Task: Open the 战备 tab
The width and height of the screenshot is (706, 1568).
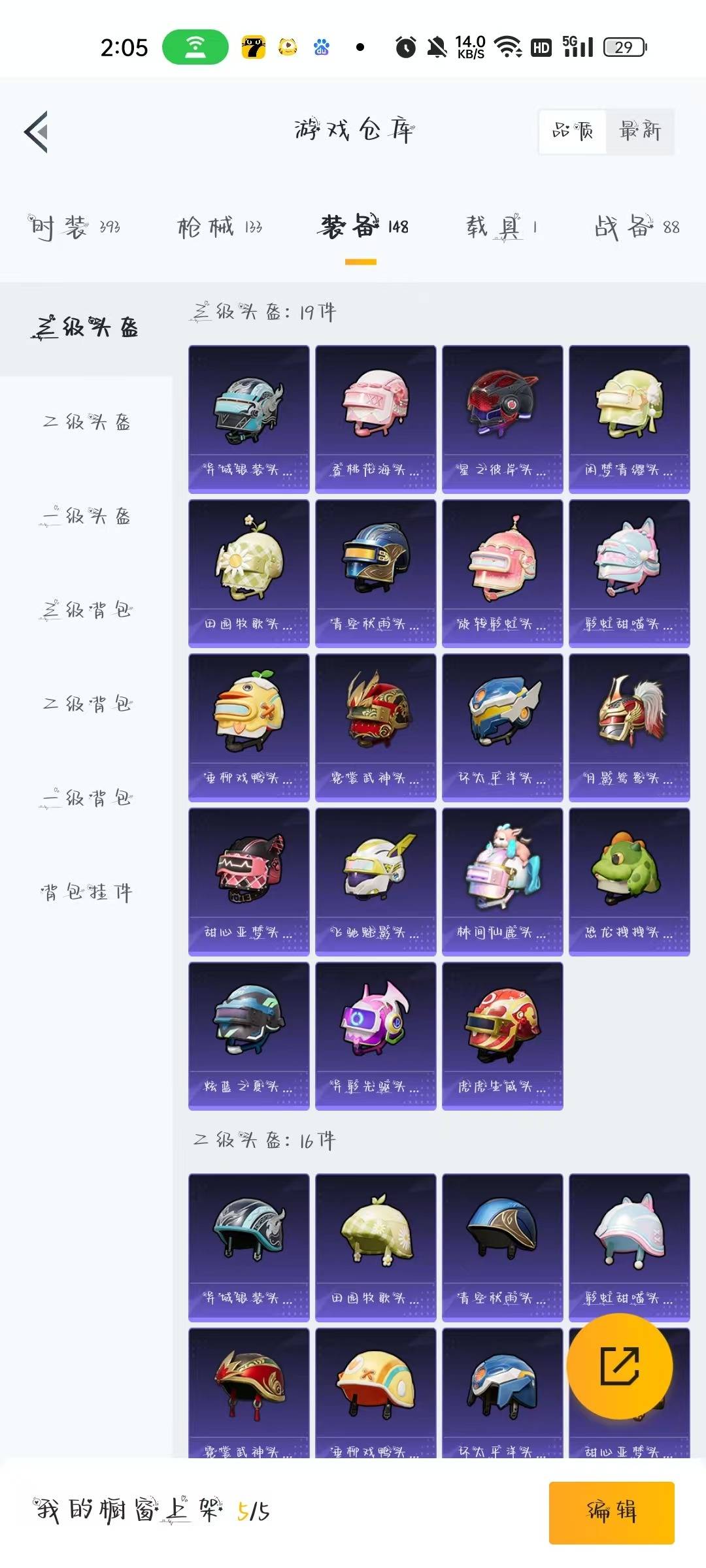Action: click(637, 227)
